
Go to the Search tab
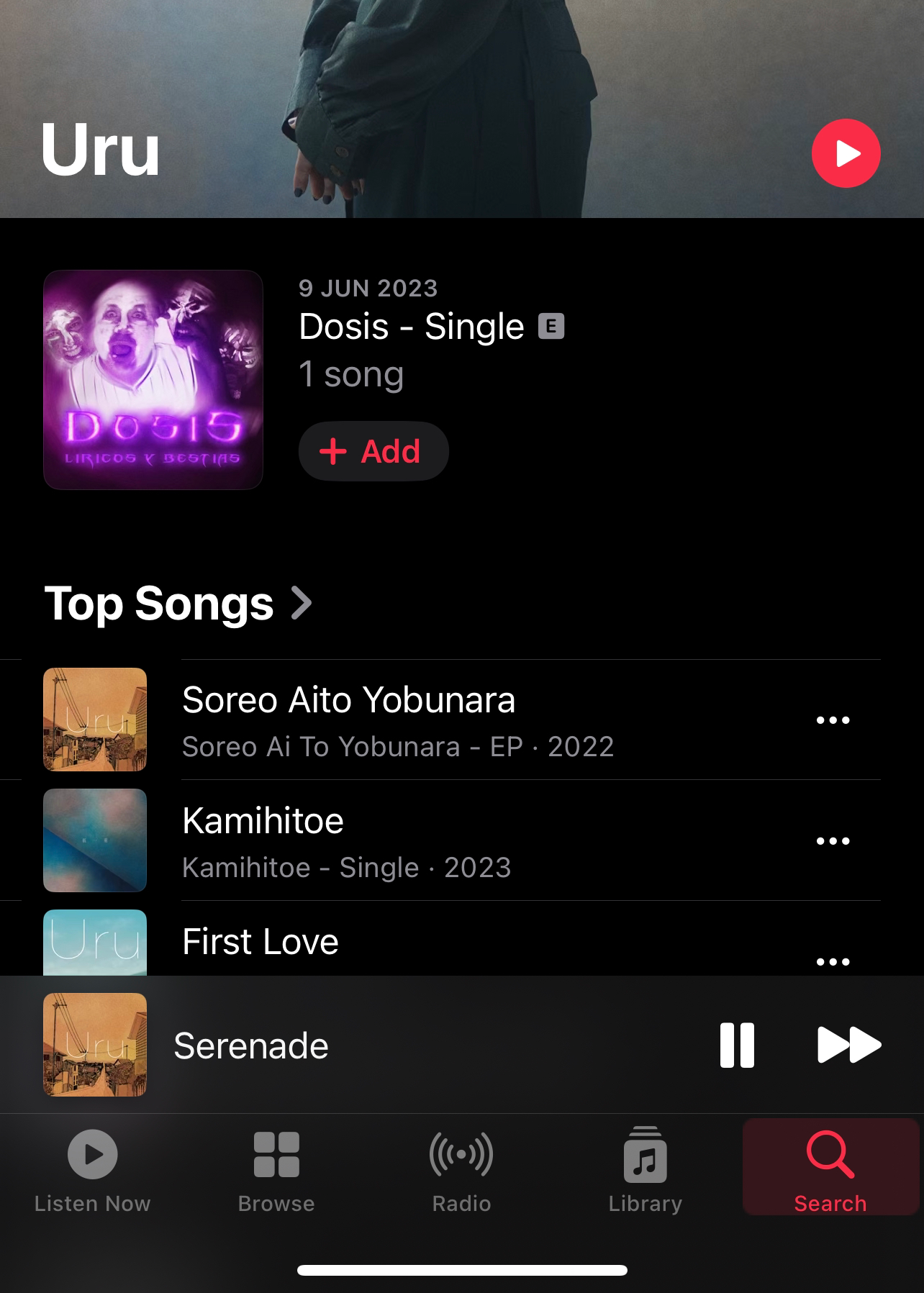click(830, 1171)
